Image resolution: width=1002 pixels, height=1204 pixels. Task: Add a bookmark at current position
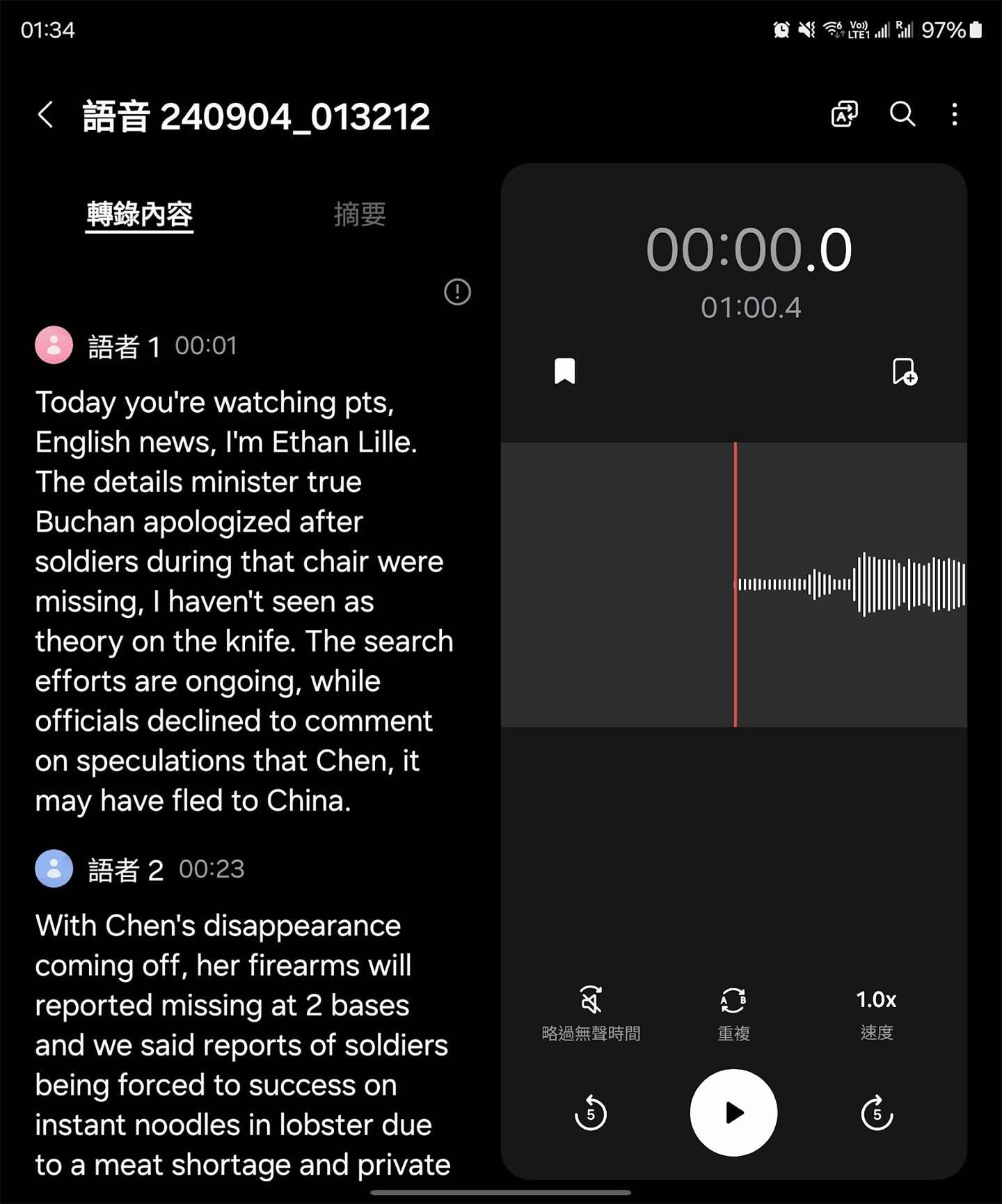pyautogui.click(x=904, y=372)
